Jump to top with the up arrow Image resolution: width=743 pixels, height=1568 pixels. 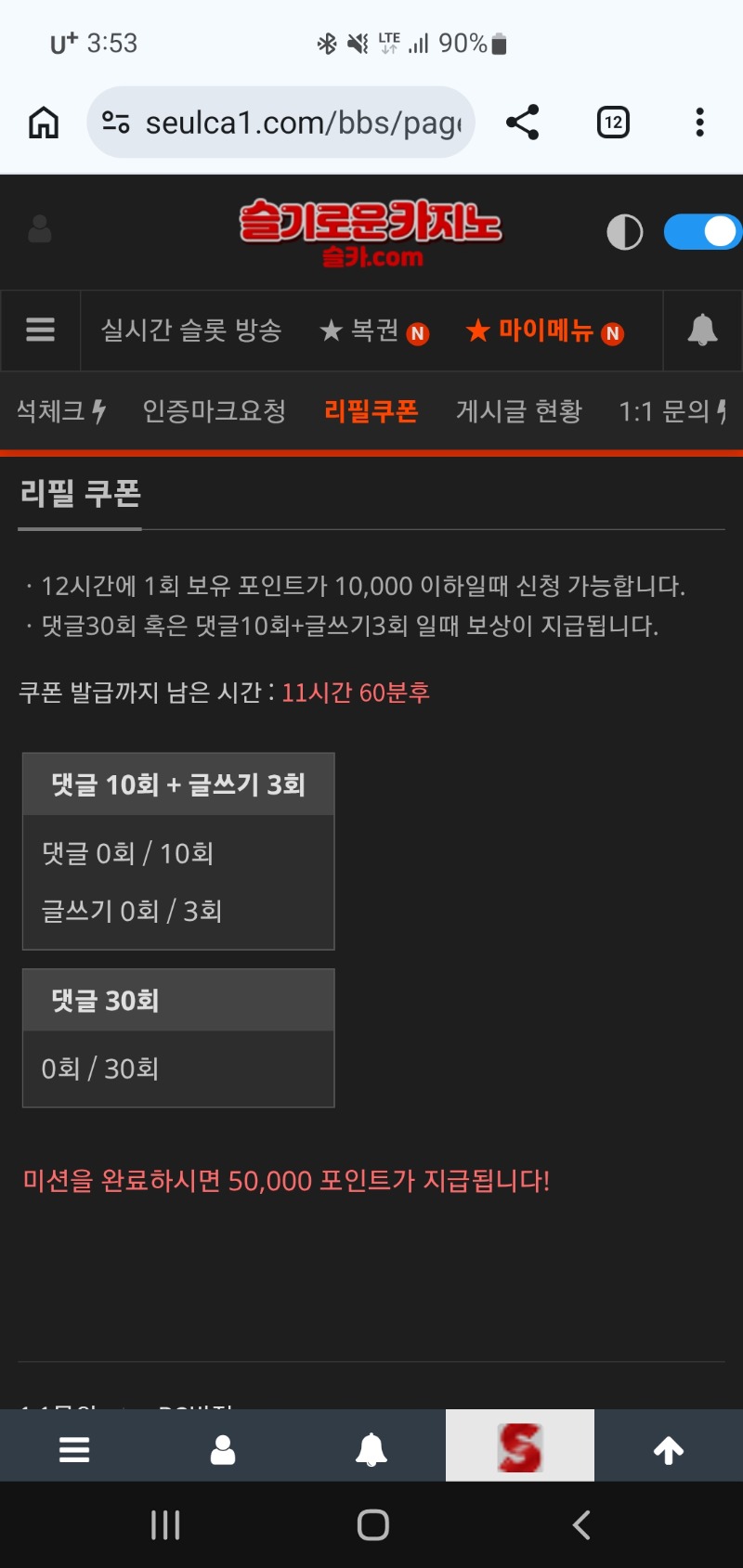click(x=669, y=1449)
